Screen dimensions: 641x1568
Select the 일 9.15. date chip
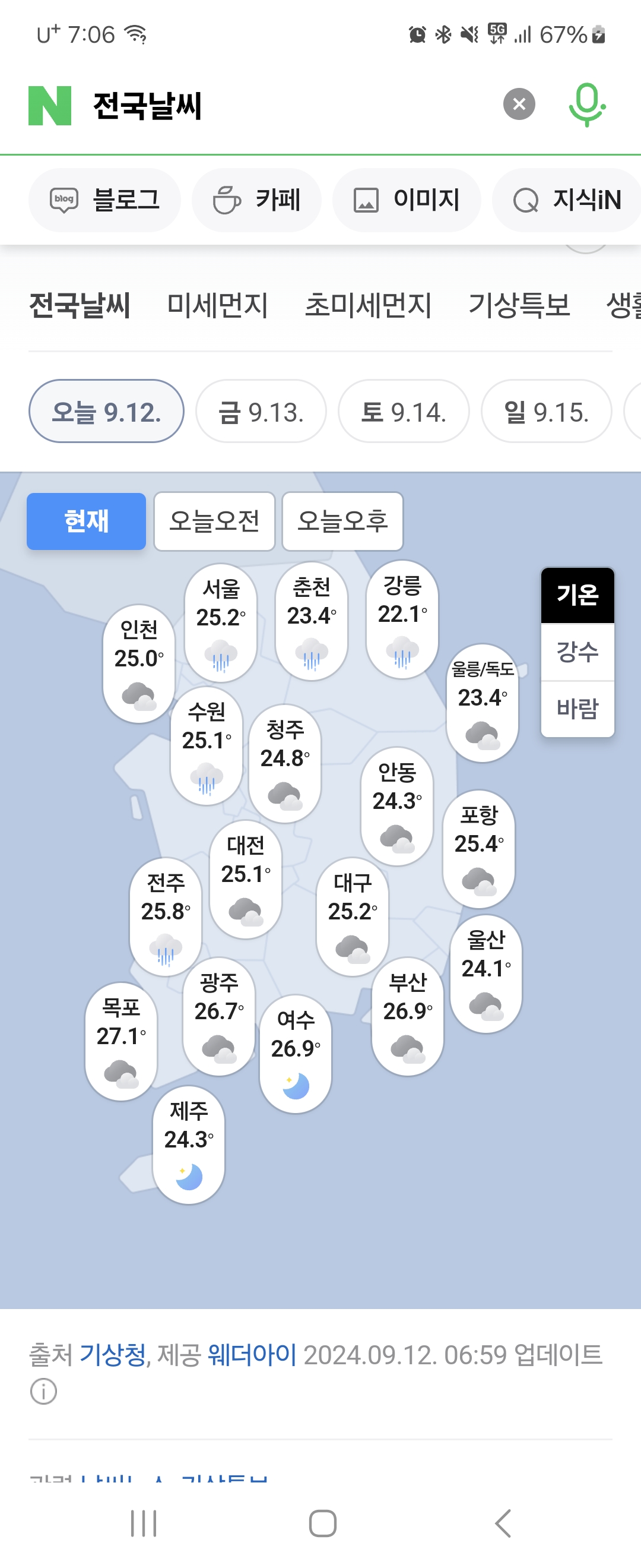[545, 412]
